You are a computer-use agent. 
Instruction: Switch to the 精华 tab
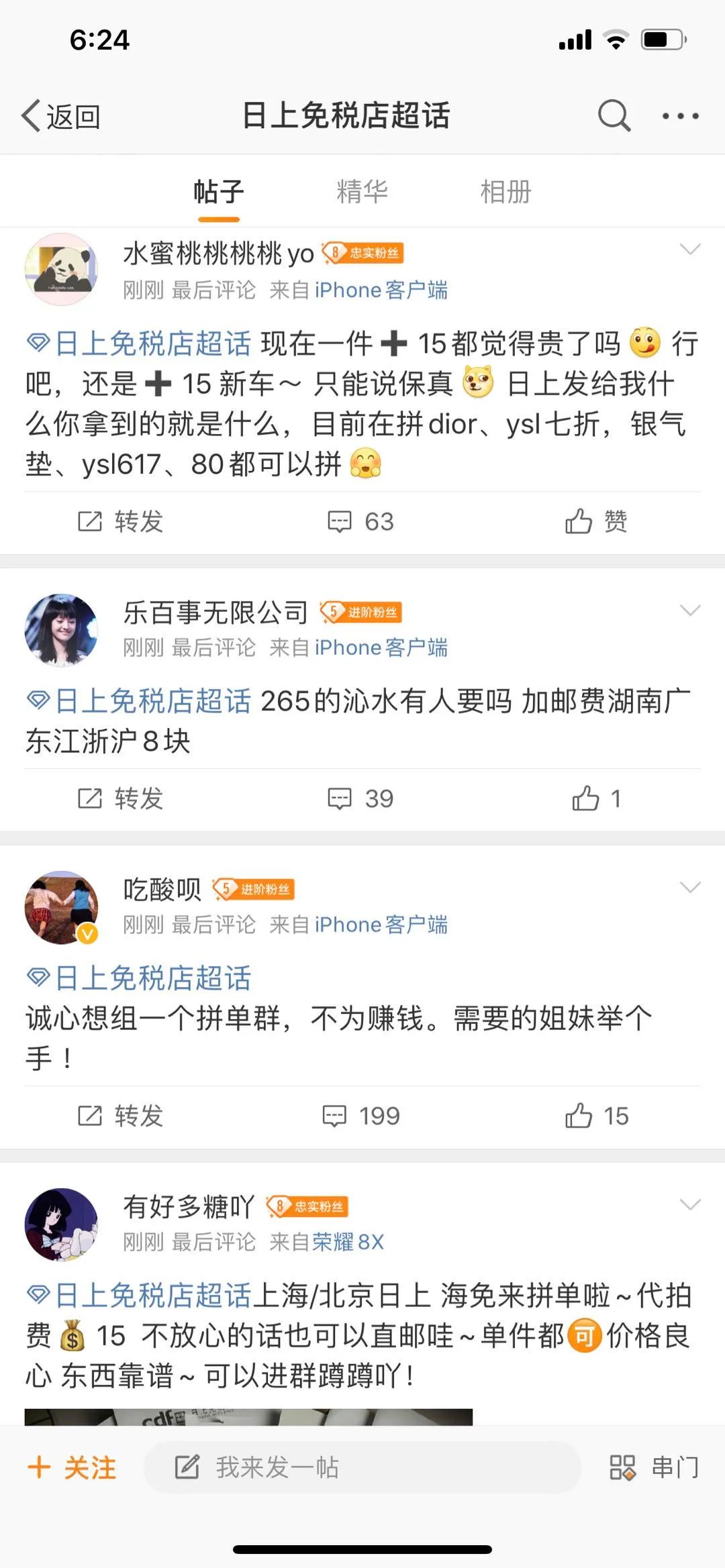click(362, 191)
